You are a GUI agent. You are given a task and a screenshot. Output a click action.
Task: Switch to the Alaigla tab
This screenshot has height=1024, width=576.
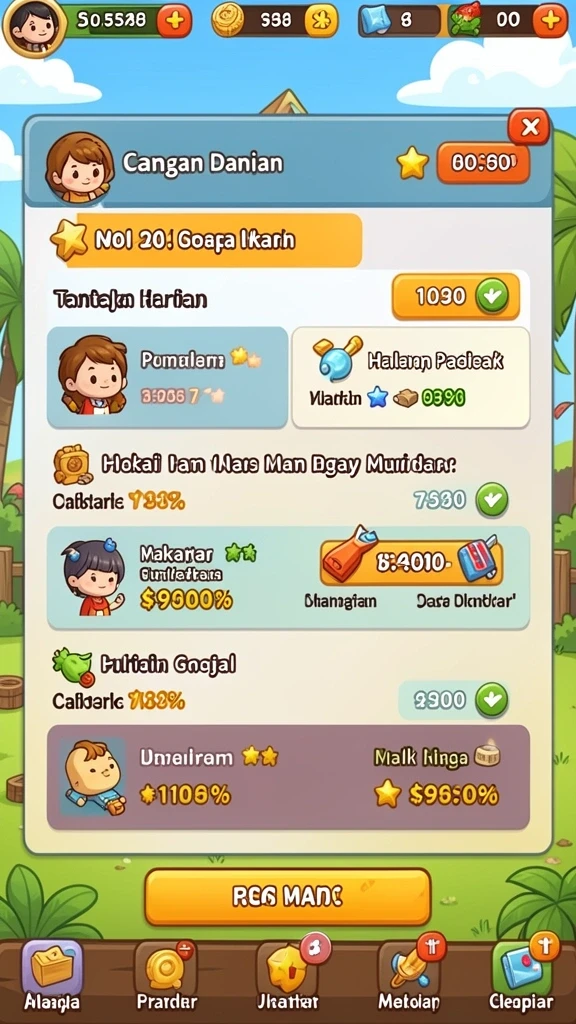click(52, 978)
